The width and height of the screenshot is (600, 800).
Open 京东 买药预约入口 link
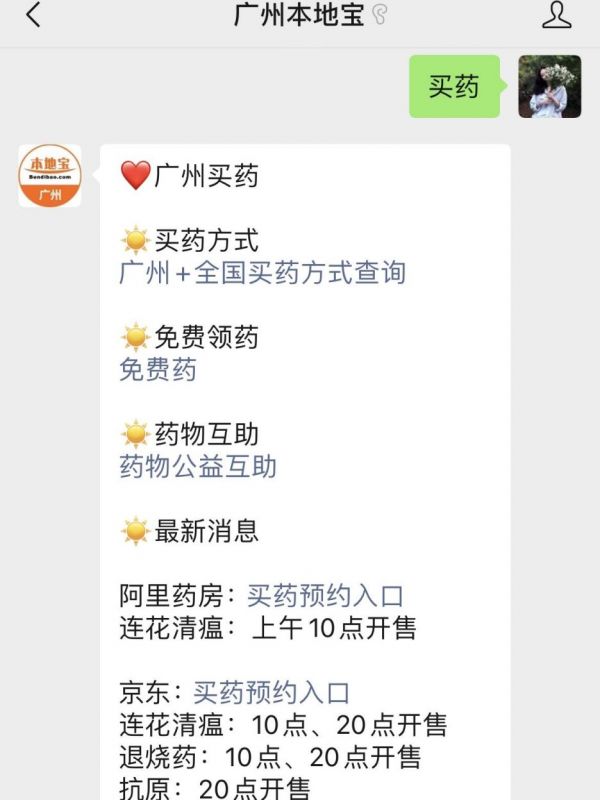[x=271, y=692]
